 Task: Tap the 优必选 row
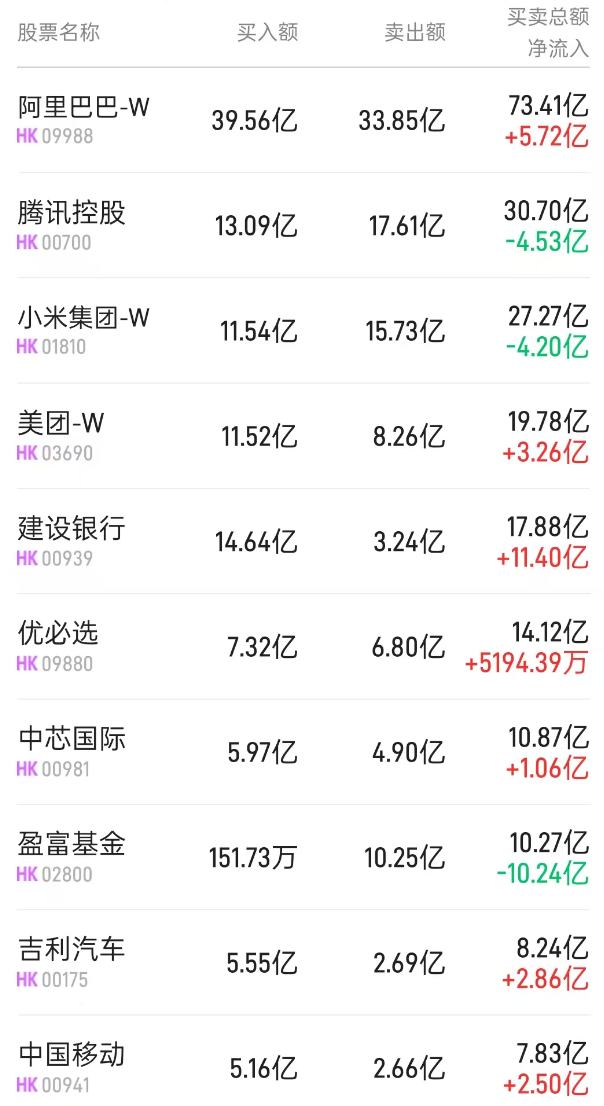[302, 647]
